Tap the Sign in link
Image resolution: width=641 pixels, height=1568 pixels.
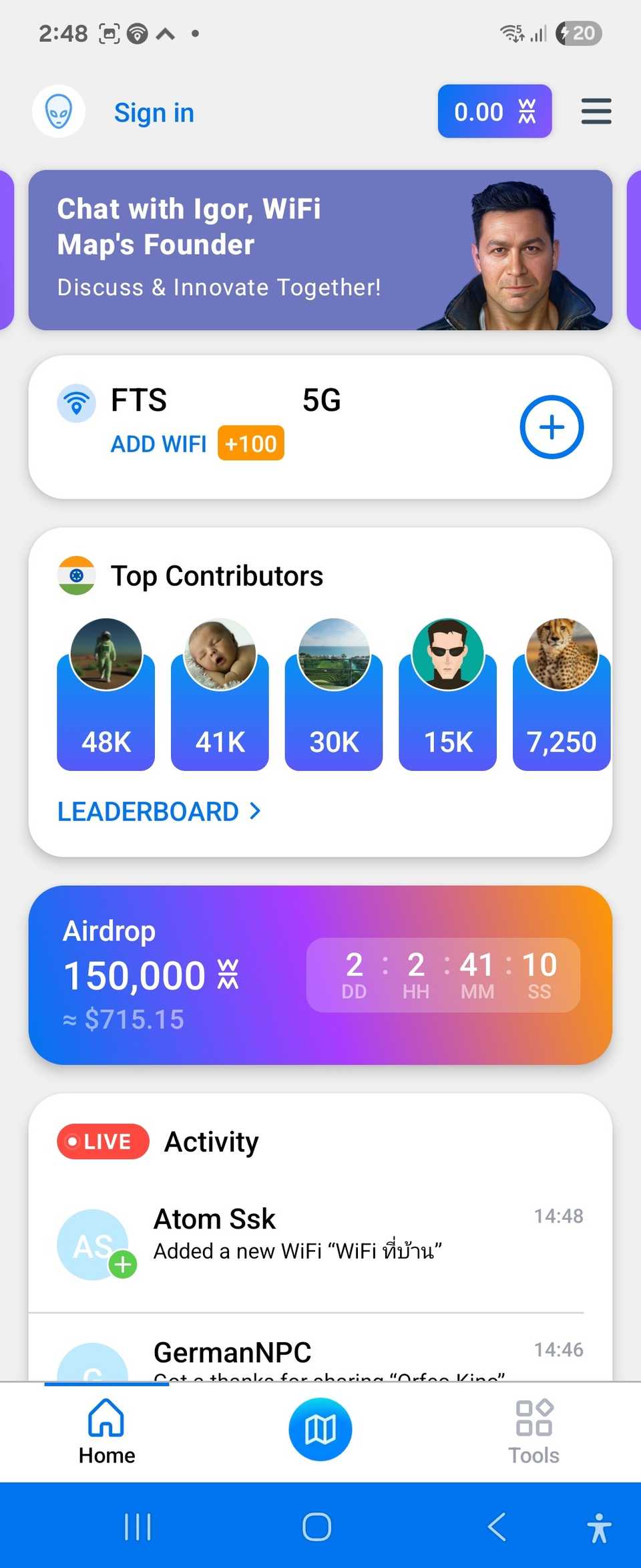coord(154,113)
